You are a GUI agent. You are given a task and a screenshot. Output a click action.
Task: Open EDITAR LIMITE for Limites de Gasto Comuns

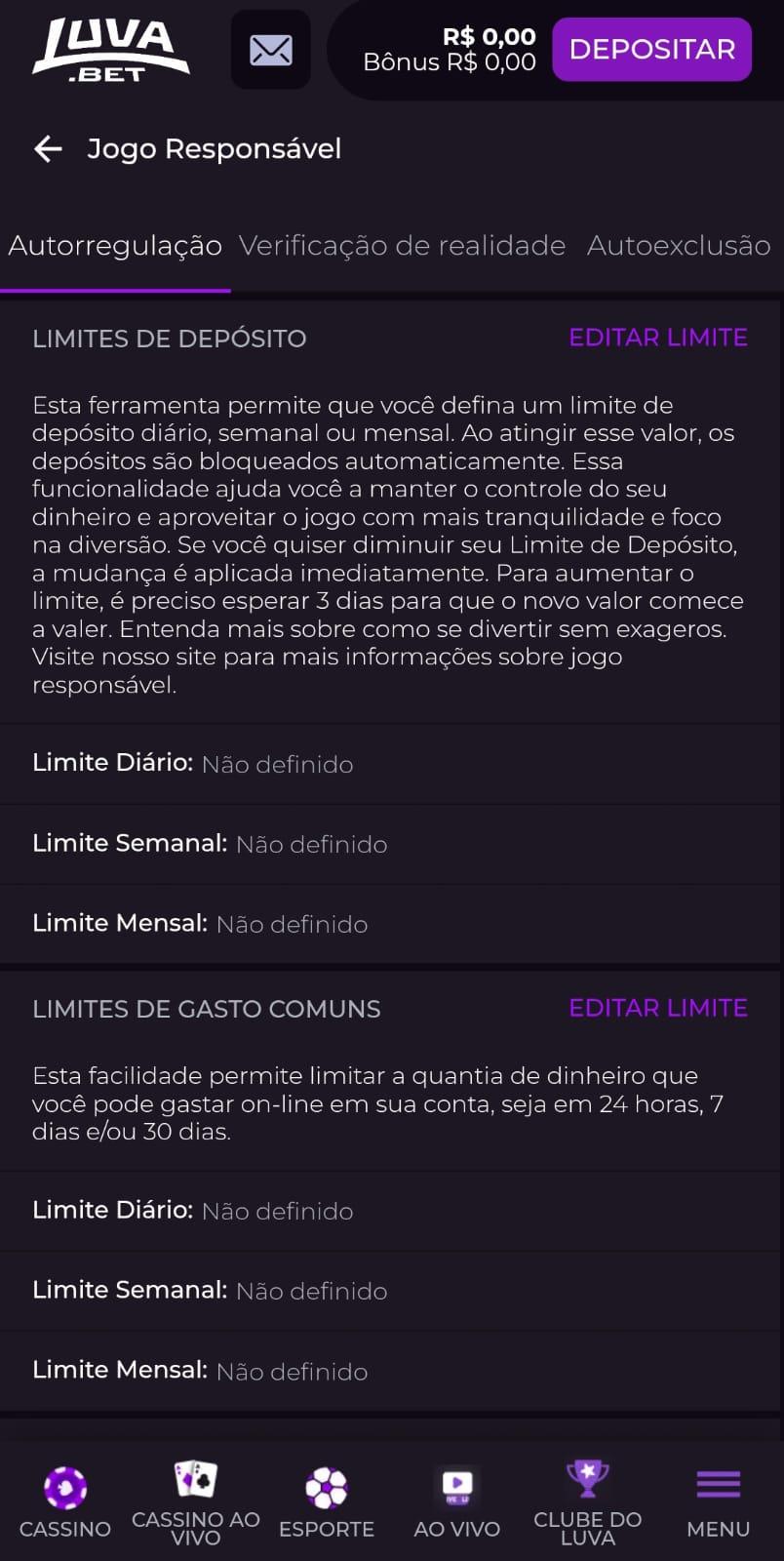tap(657, 1008)
